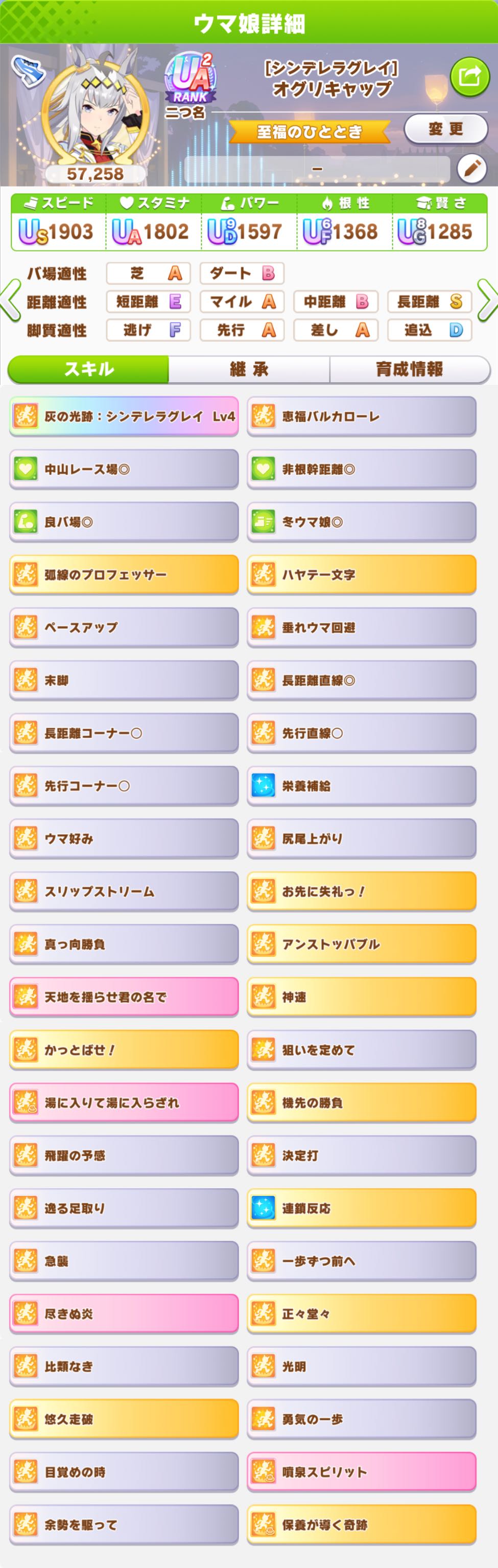Go to the previous character with left arrow
This screenshot has height=1568, width=498.
pos(10,300)
